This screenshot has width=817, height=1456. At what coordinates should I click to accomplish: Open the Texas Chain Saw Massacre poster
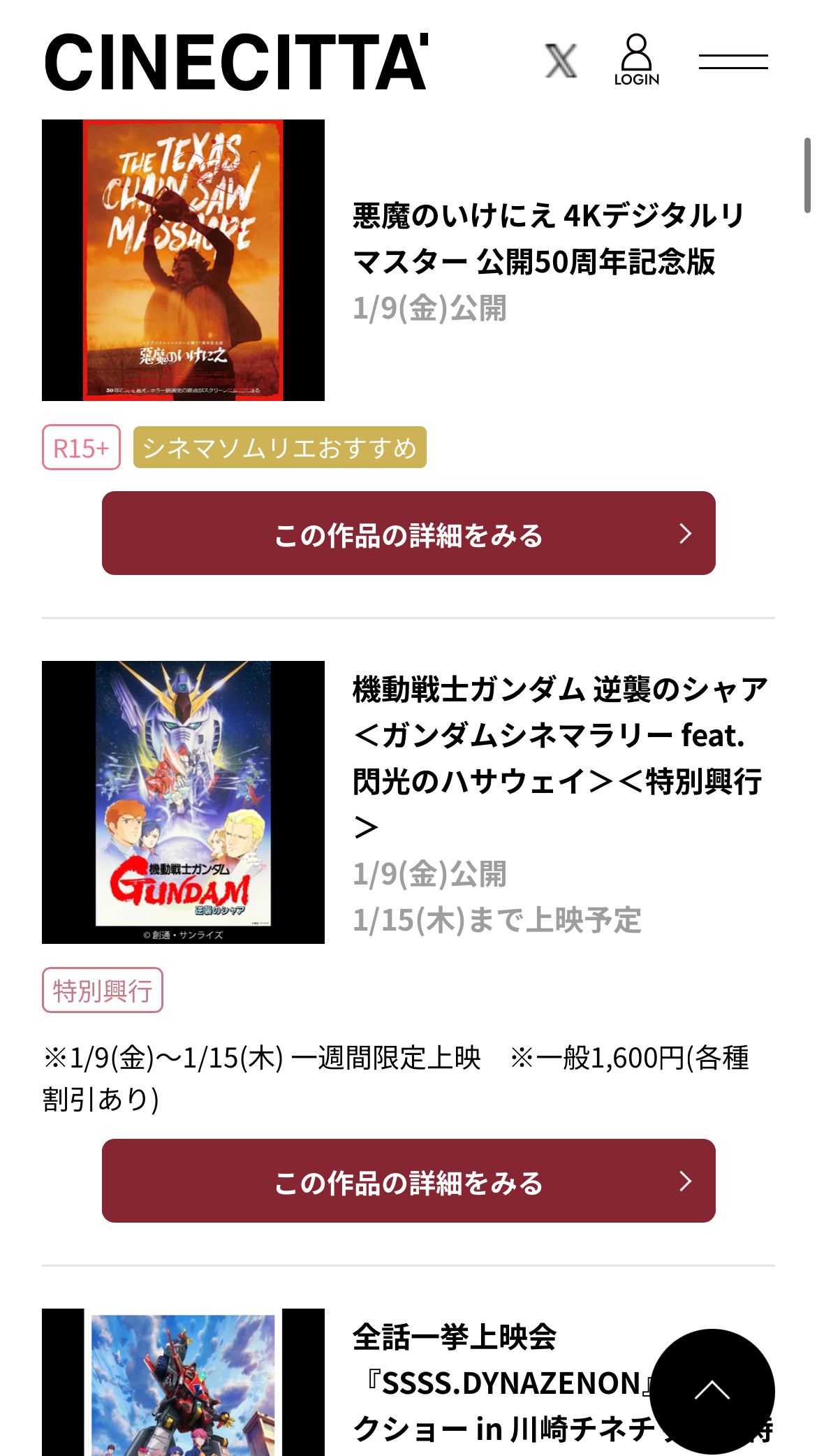183,260
